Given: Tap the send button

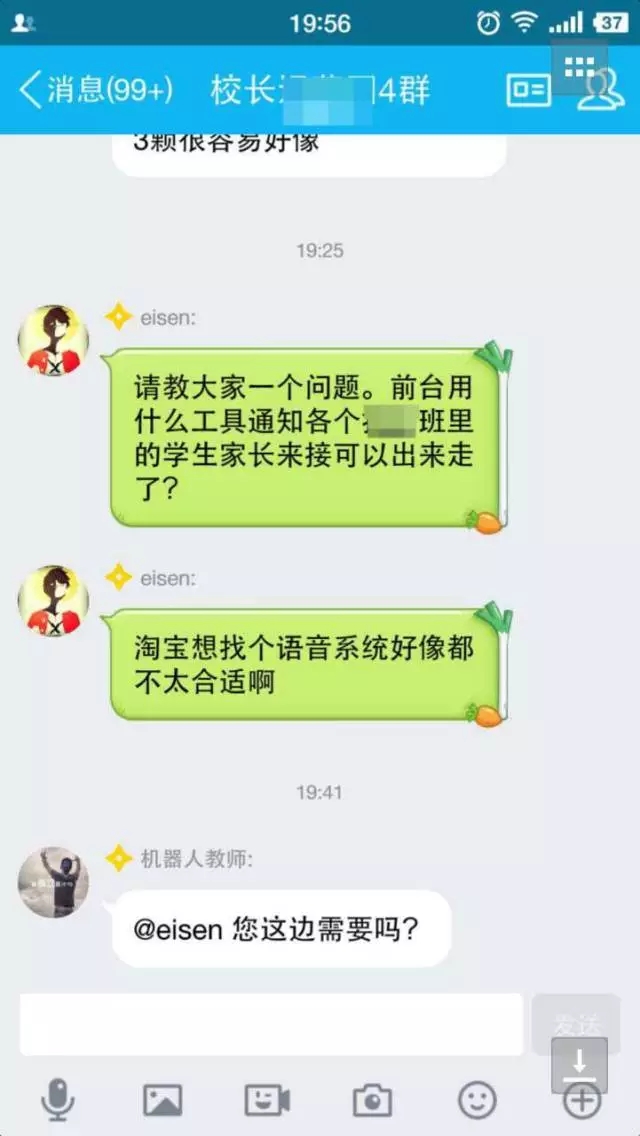Looking at the screenshot, I should tap(576, 1024).
